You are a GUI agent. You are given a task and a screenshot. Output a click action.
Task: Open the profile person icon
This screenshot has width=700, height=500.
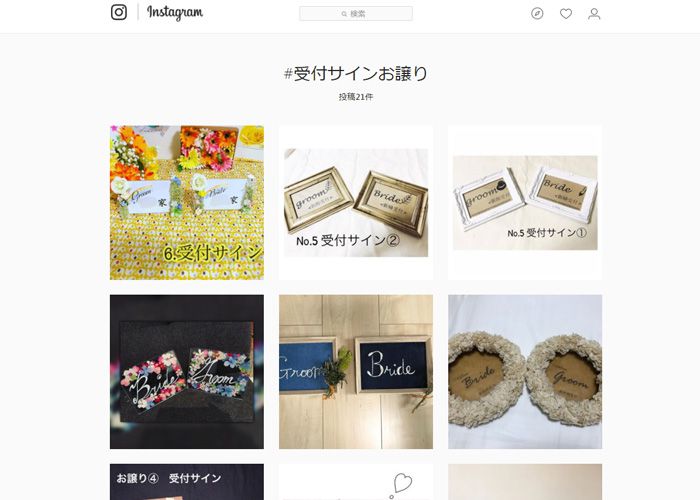tap(594, 14)
